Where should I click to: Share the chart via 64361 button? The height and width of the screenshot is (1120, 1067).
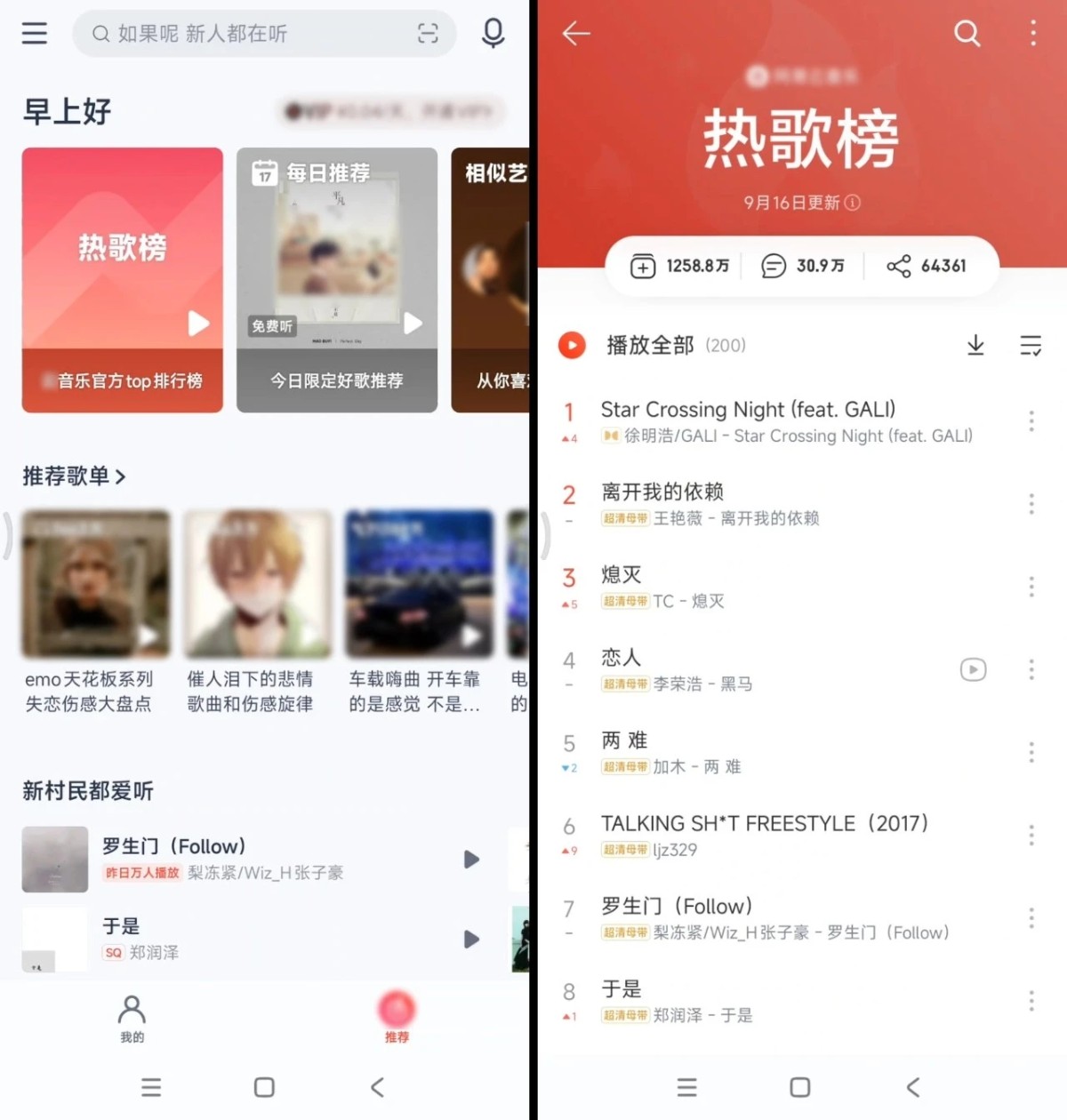click(926, 266)
